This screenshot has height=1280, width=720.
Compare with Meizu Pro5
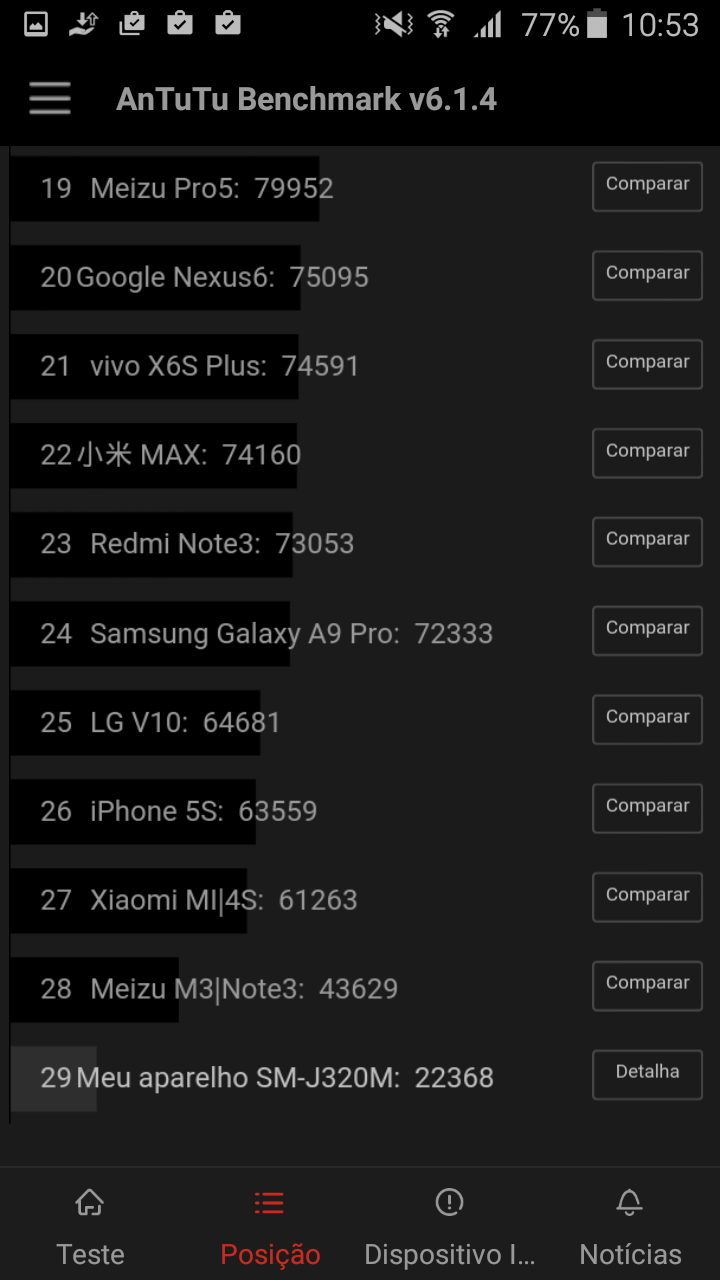tap(647, 186)
